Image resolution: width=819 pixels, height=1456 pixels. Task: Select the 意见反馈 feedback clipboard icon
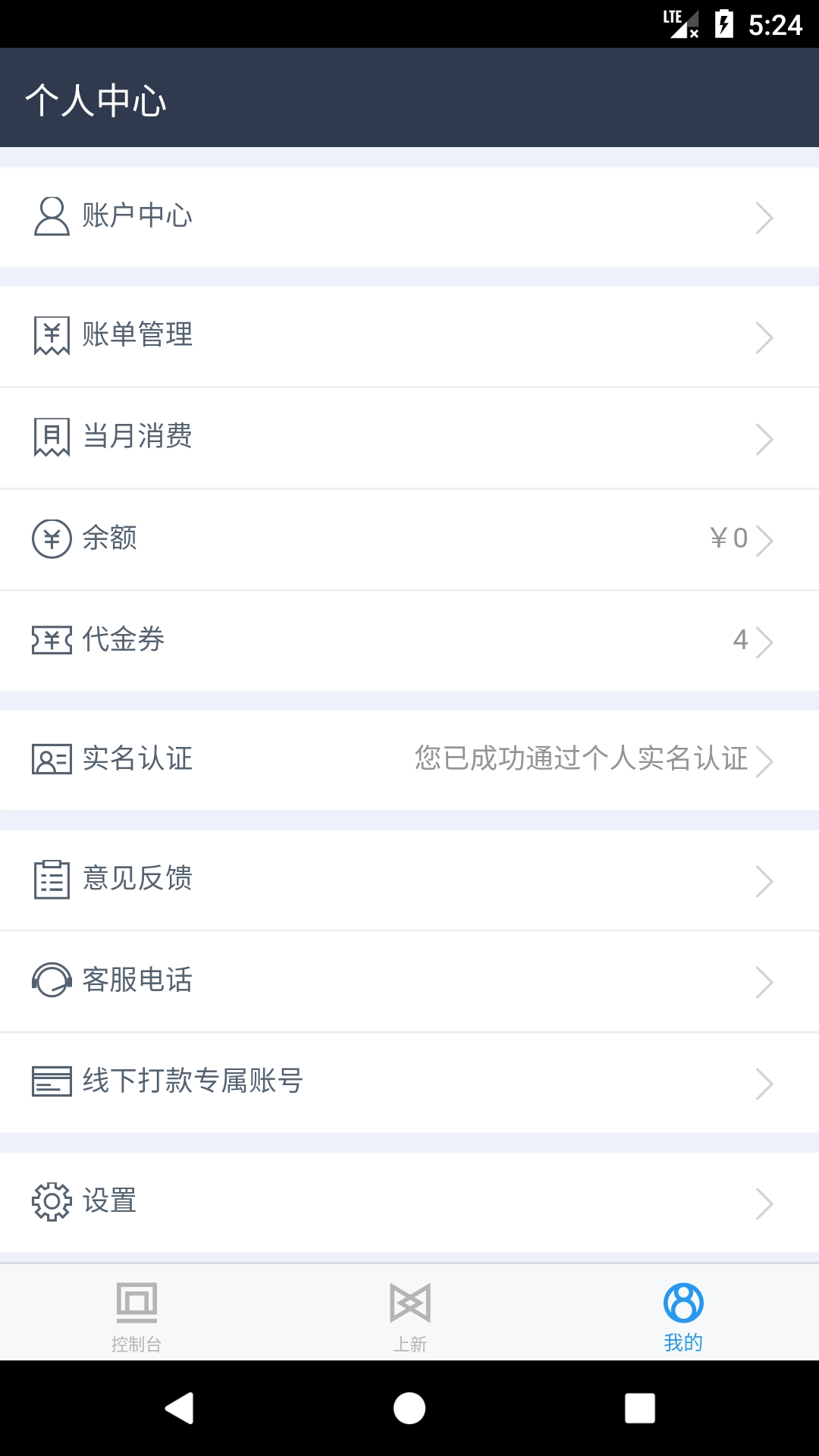pos(51,880)
